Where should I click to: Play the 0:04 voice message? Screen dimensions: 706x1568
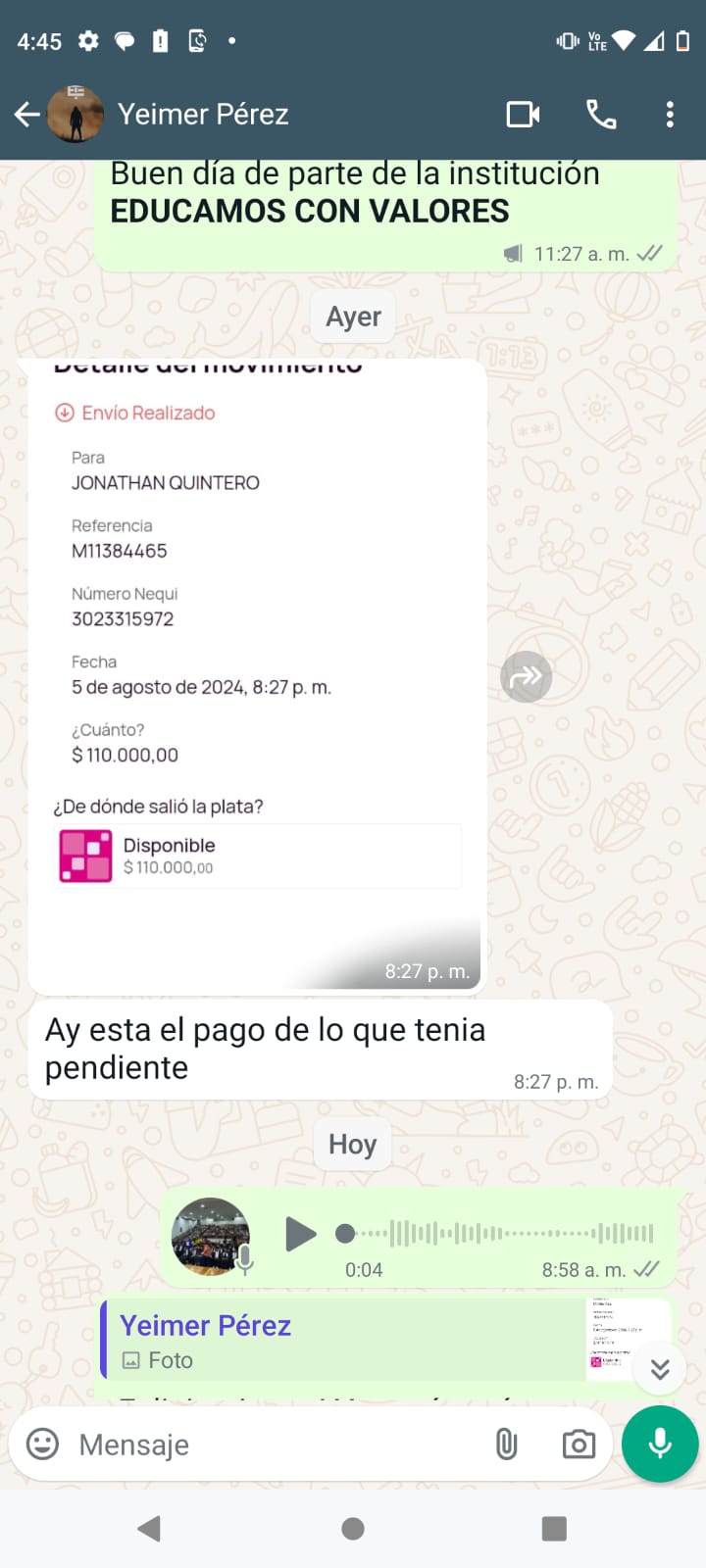(300, 1234)
